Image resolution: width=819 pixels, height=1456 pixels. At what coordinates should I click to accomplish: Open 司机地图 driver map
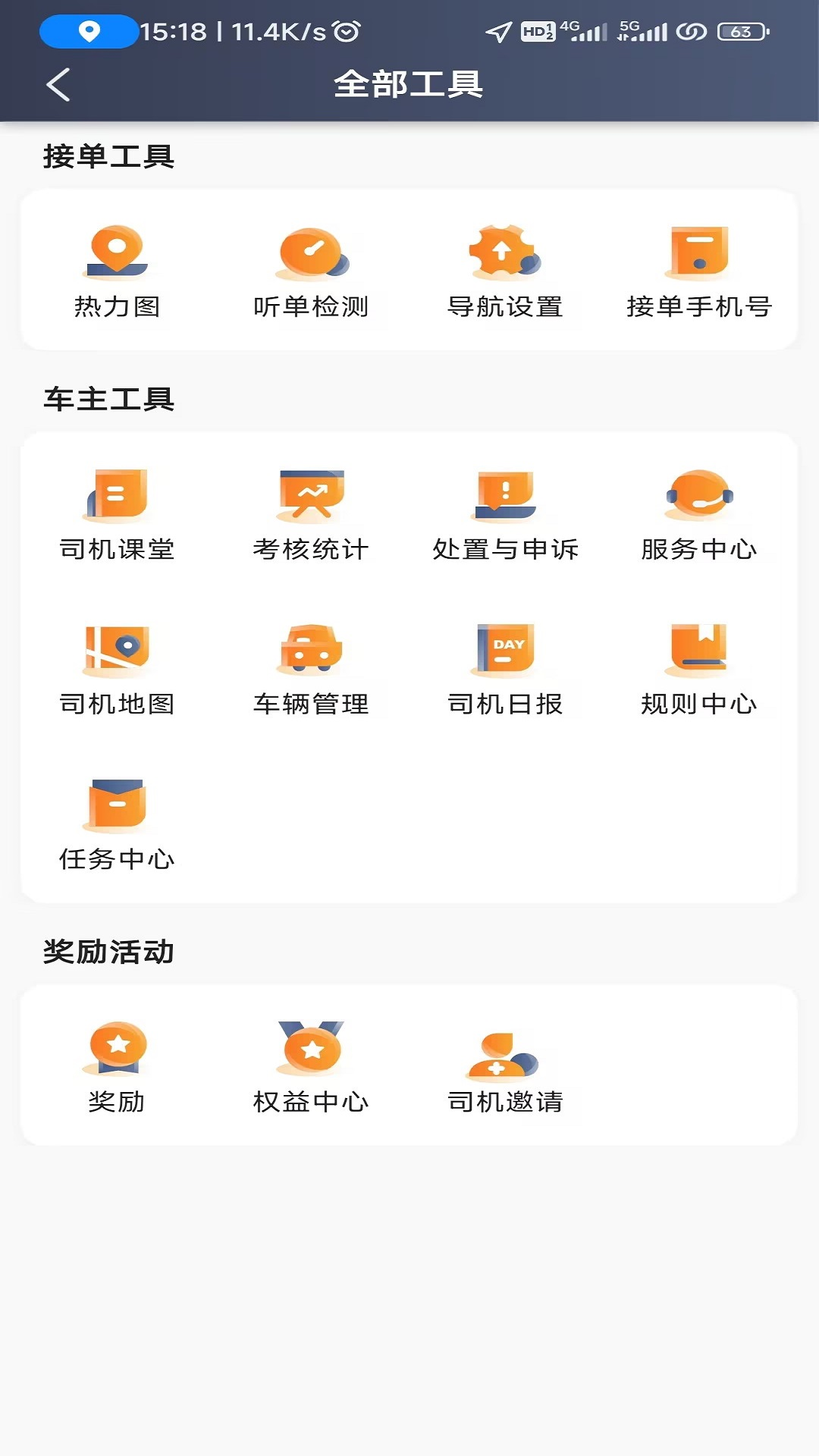(117, 669)
